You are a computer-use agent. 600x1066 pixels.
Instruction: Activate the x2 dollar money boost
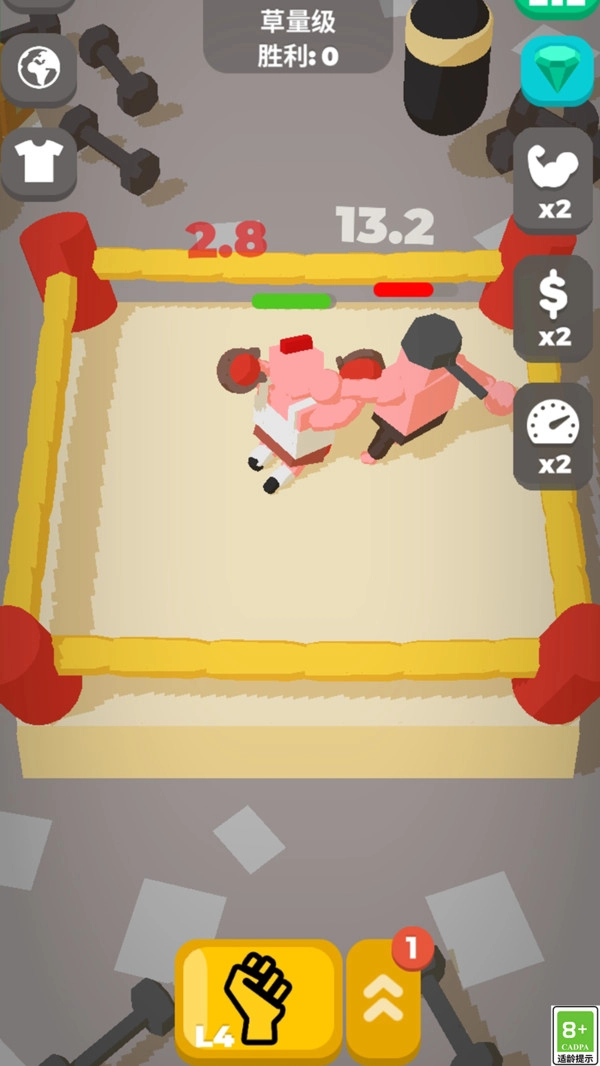(x=553, y=308)
